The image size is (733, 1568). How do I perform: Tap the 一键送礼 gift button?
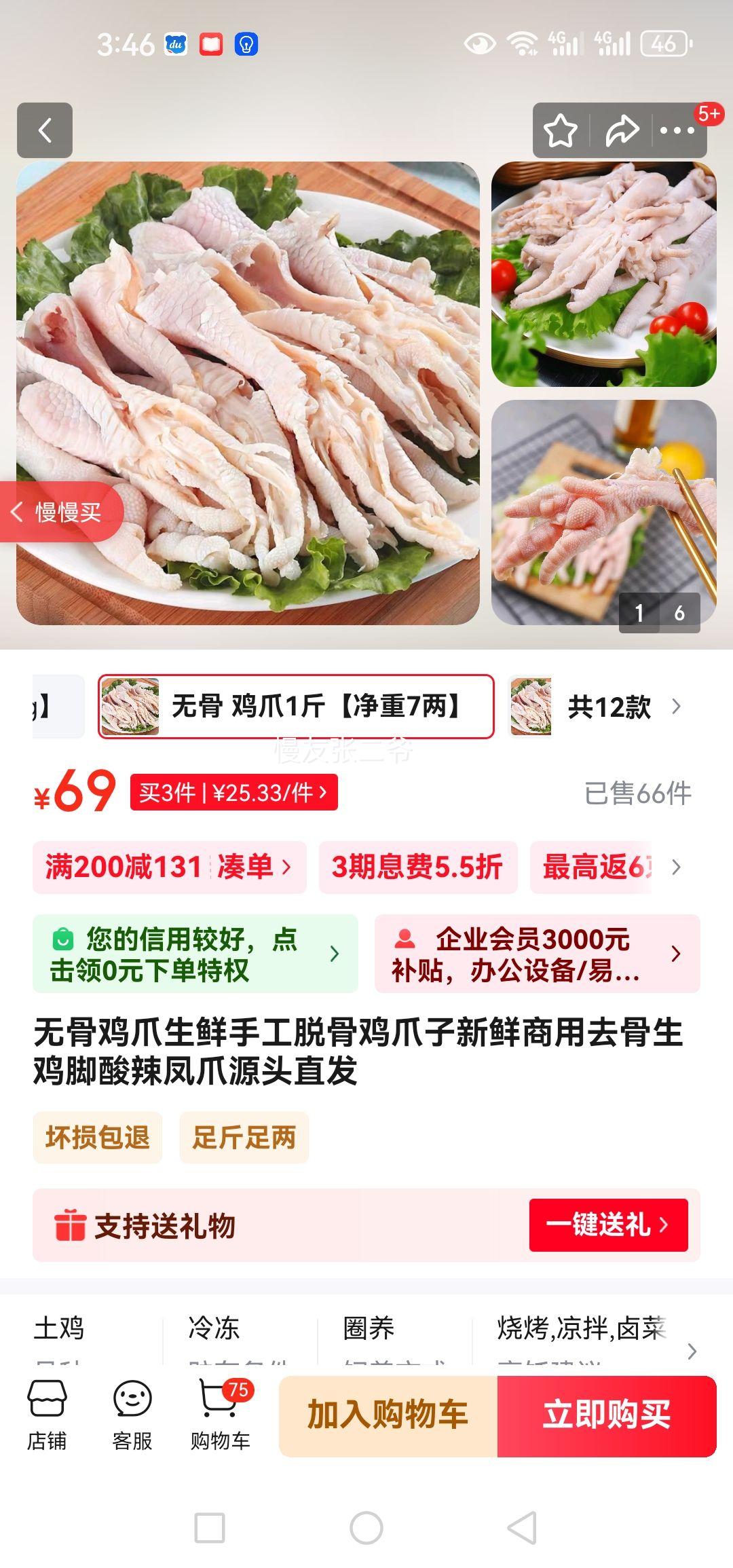pyautogui.click(x=608, y=1225)
